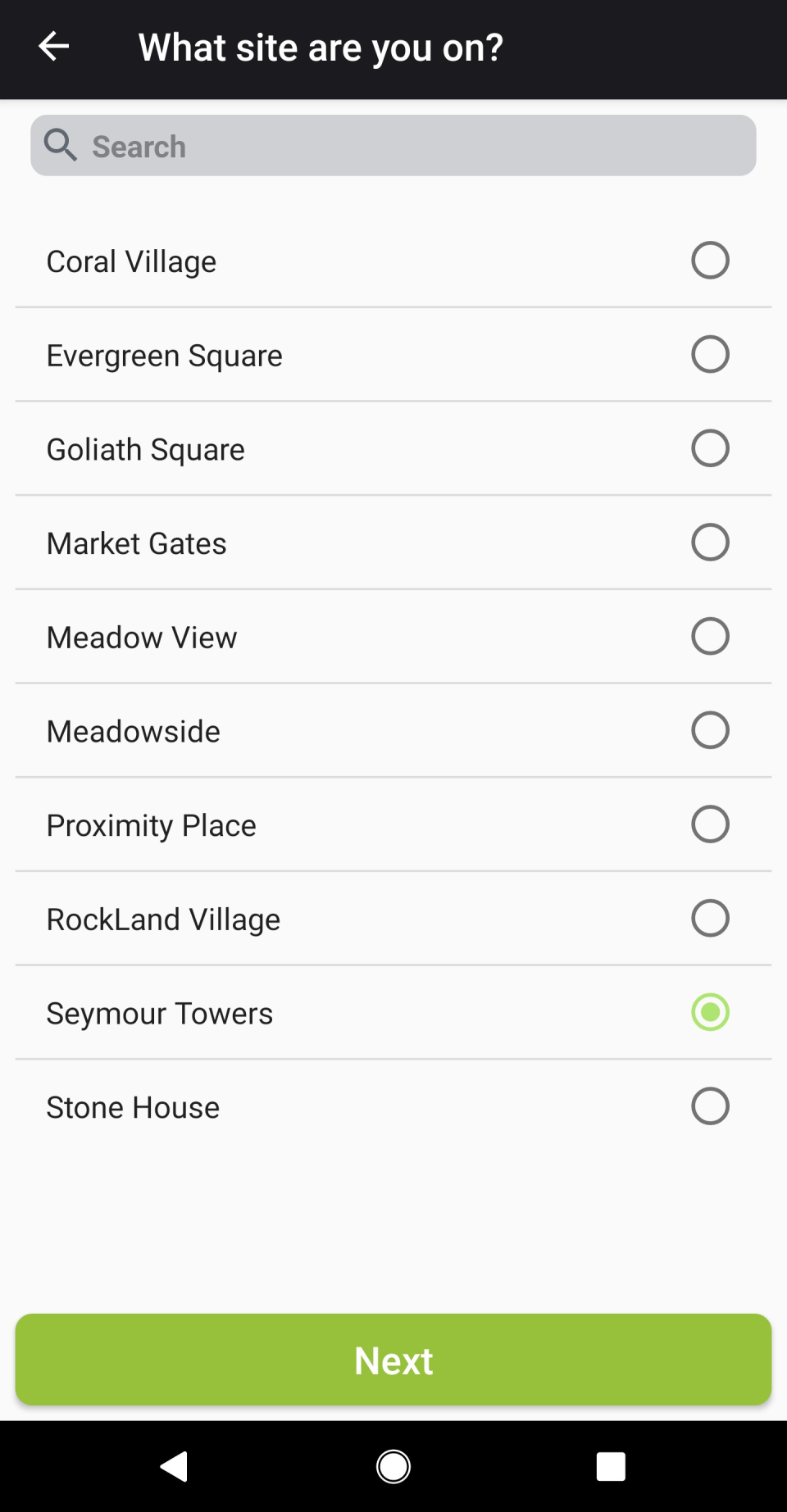Choose Meadow View as the site
787x1512 pixels.
(x=710, y=637)
